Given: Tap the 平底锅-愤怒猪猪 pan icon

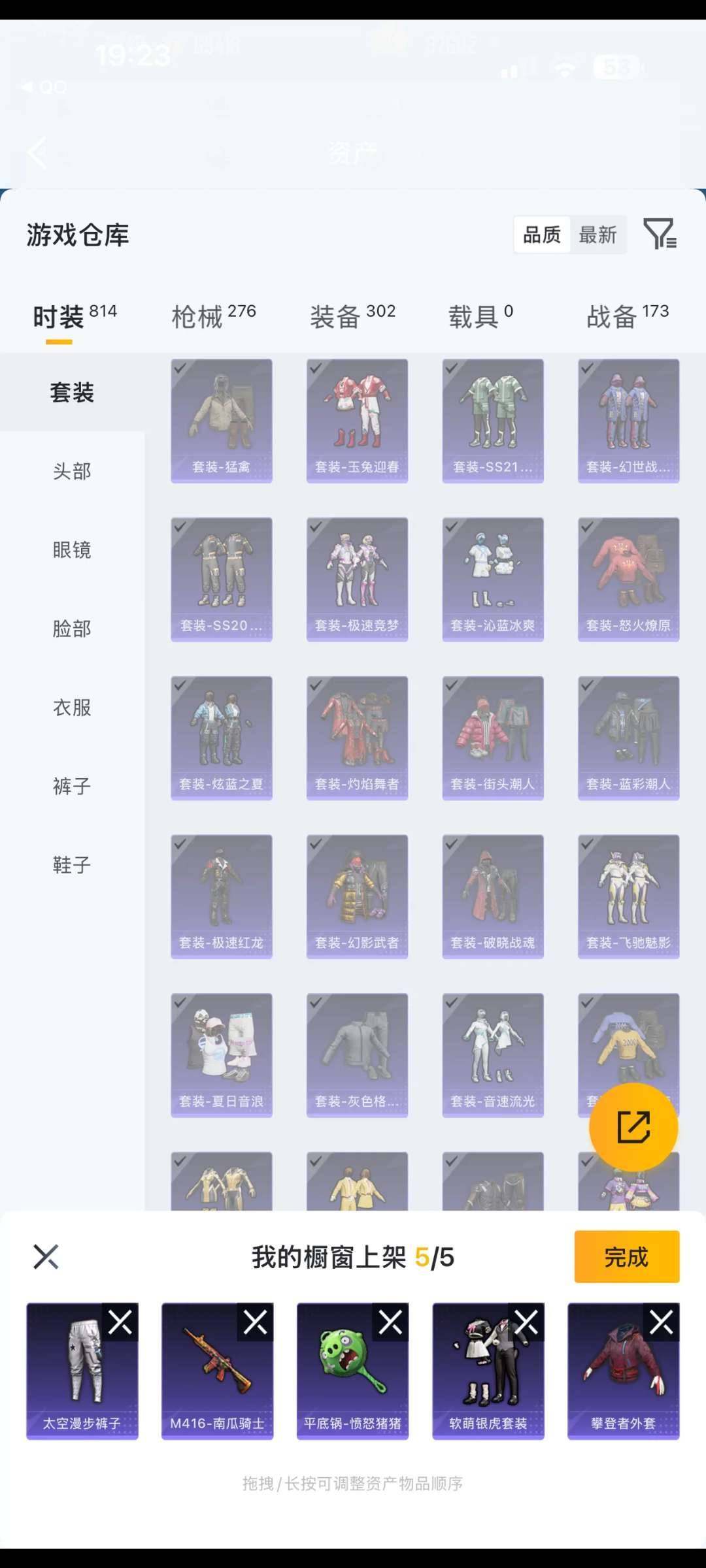Looking at the screenshot, I should click(x=352, y=1372).
